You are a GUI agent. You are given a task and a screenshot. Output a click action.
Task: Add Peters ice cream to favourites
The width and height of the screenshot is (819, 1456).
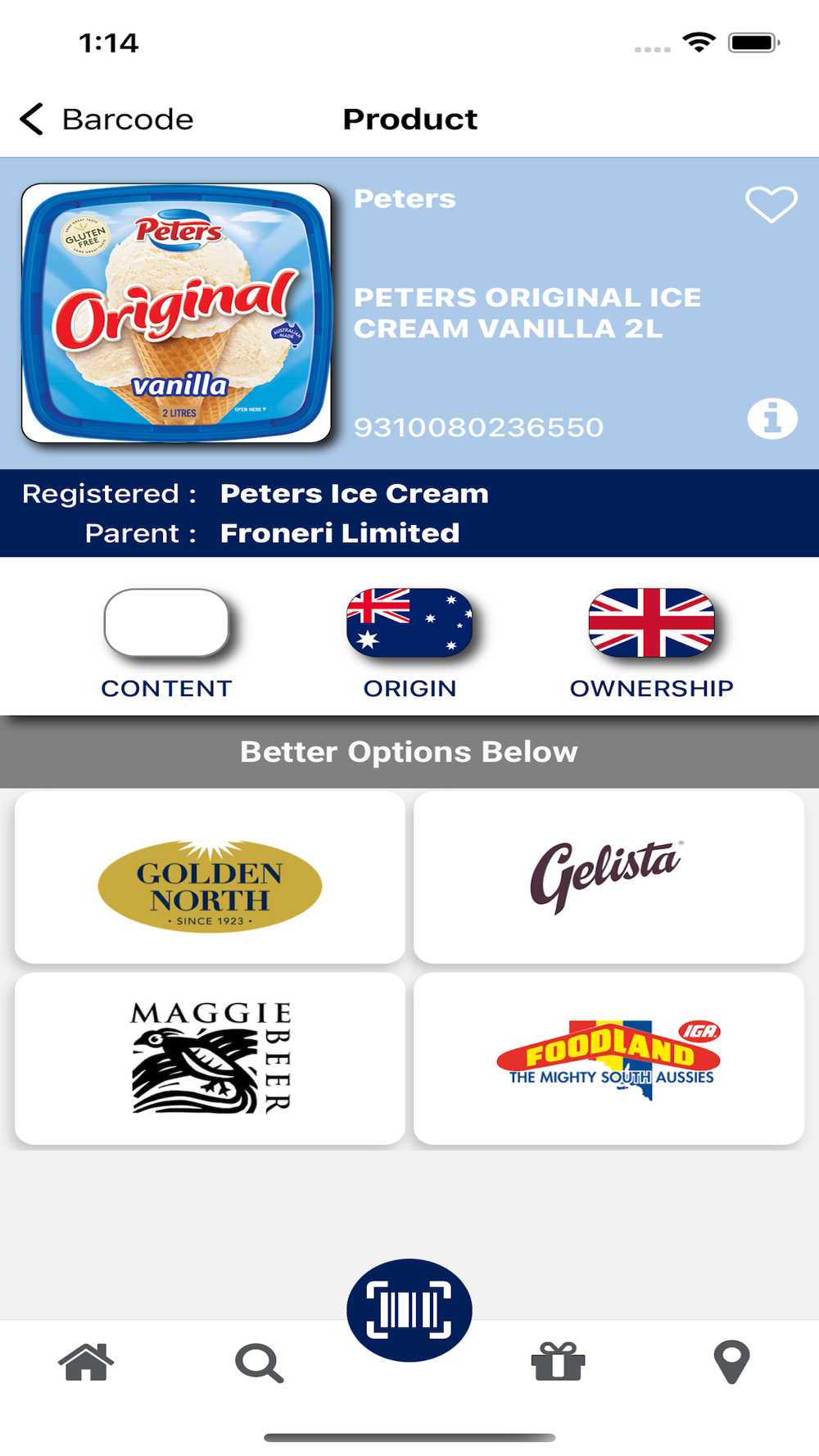[x=771, y=204]
